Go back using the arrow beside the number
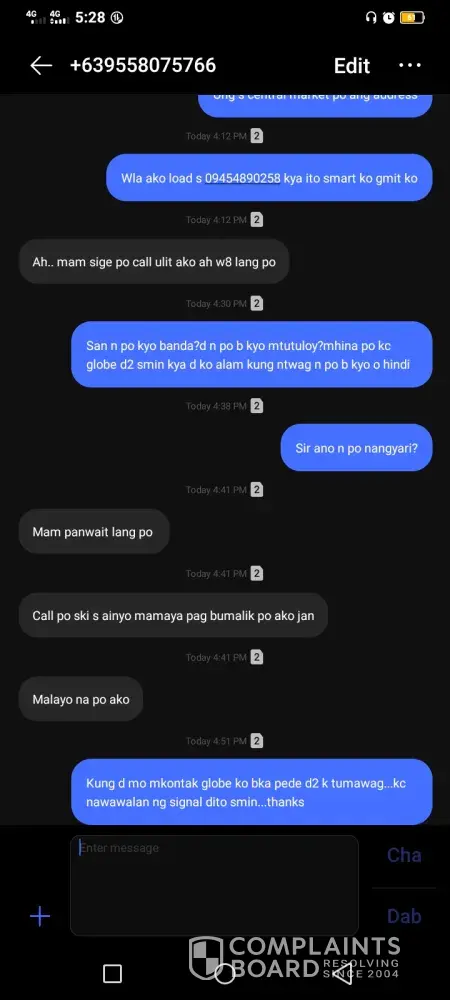The width and height of the screenshot is (450, 1000). coord(41,65)
